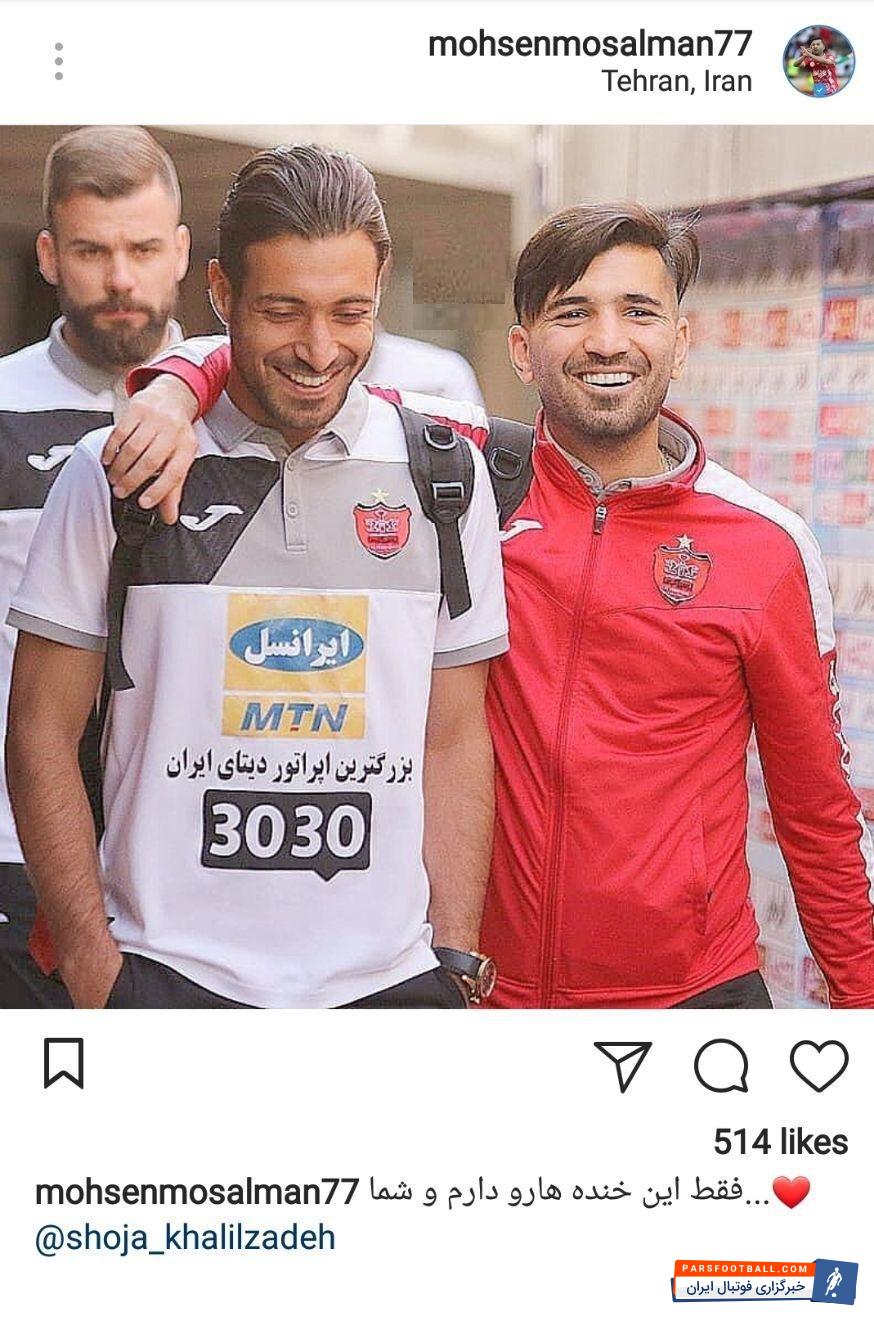Bookmark this post
Viewport: 874px width, 1321px height.
[63, 1063]
